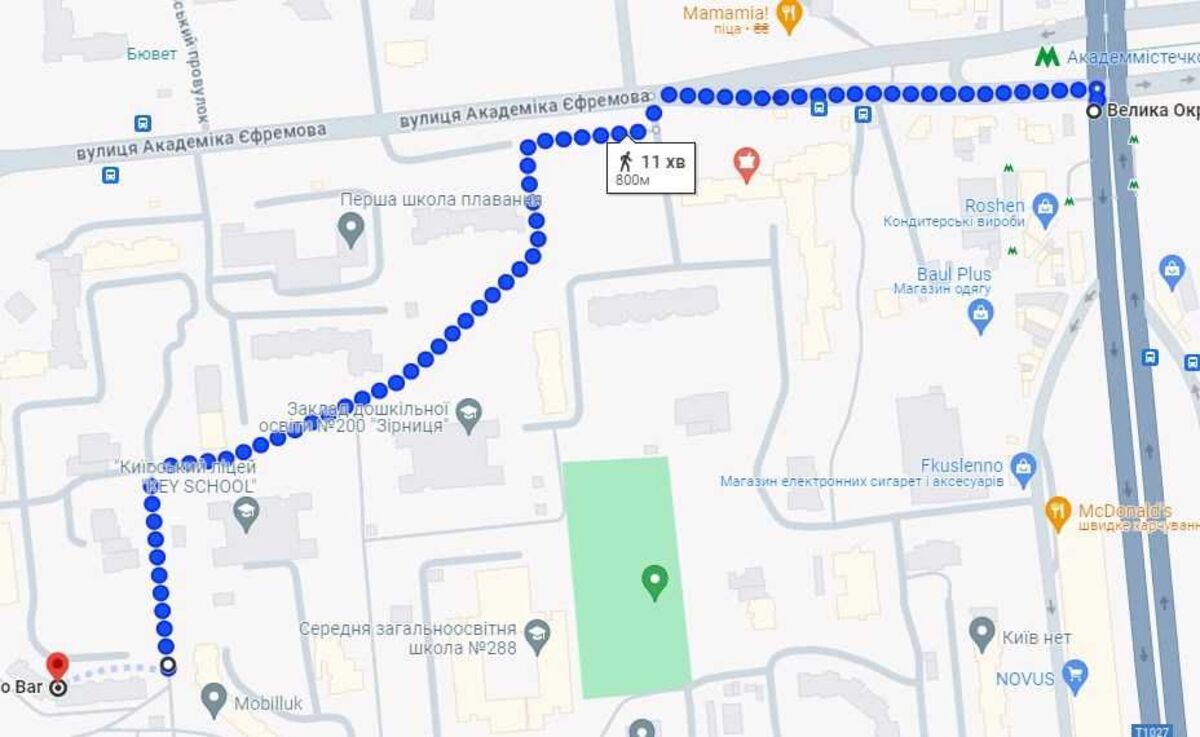Viewport: 1200px width, 737px height.
Task: Select the school №288 marker
Action: coord(538,635)
